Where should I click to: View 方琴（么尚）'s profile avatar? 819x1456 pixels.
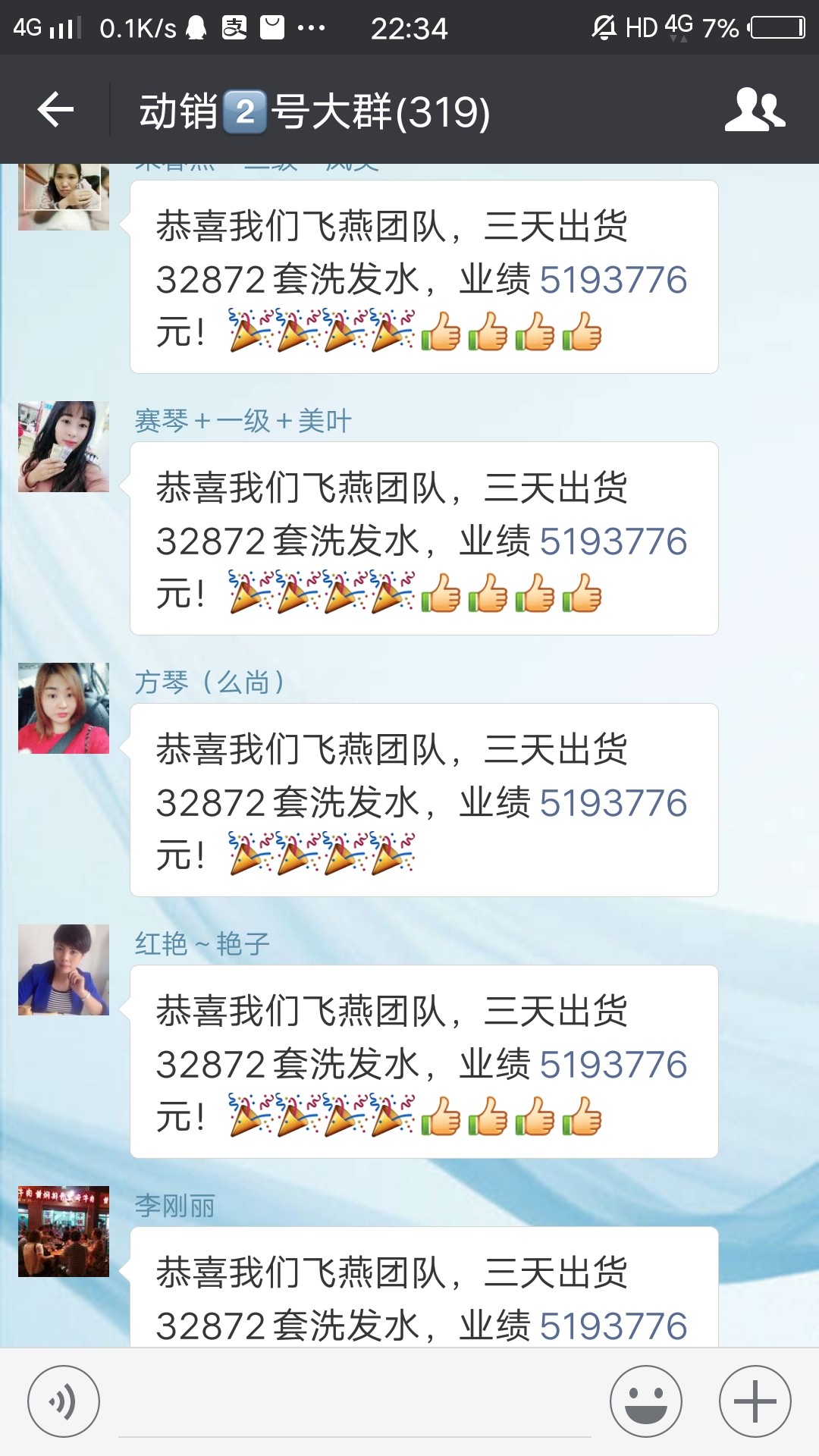click(x=64, y=708)
